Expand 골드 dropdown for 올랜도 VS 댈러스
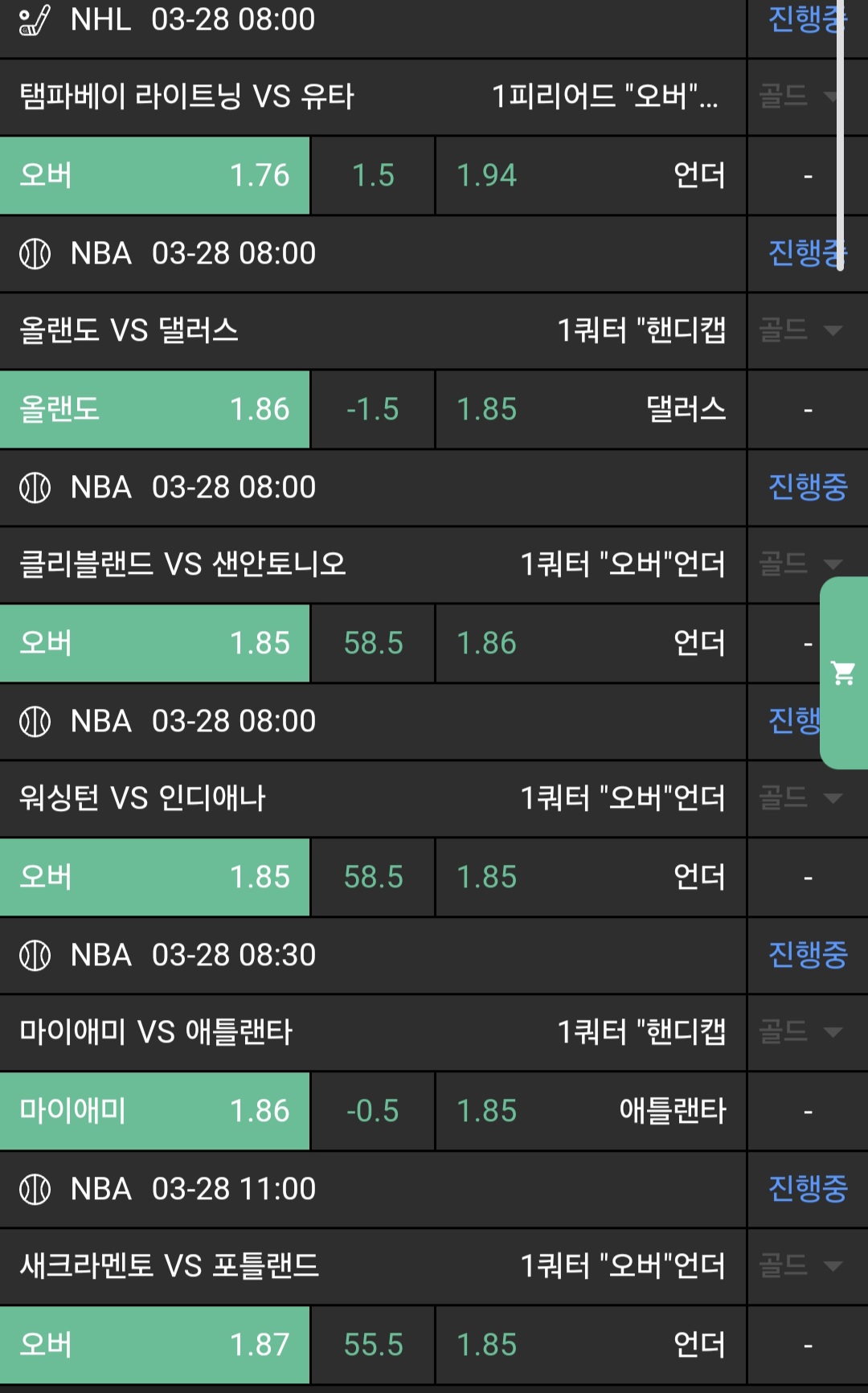The image size is (868, 1393). (x=800, y=330)
